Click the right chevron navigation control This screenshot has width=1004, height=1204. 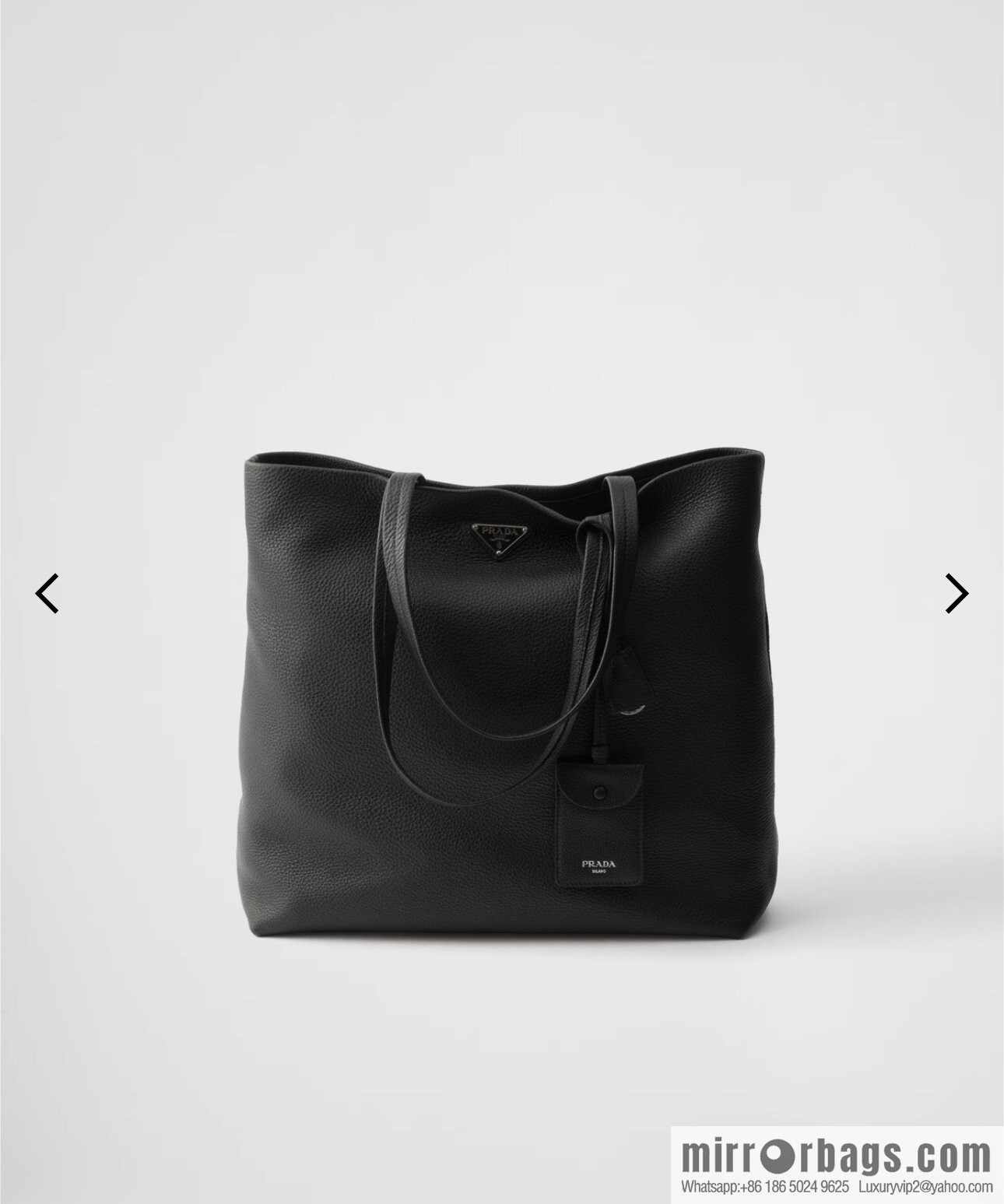[956, 591]
